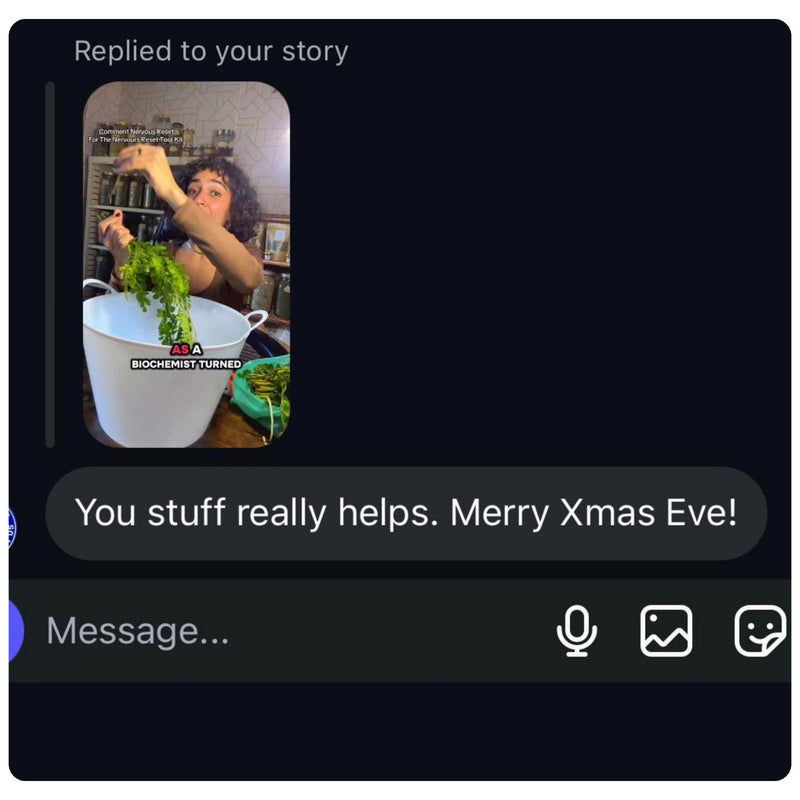Open the camera with the blue button
Image resolution: width=800 pixels, height=800 pixels.
(14, 631)
